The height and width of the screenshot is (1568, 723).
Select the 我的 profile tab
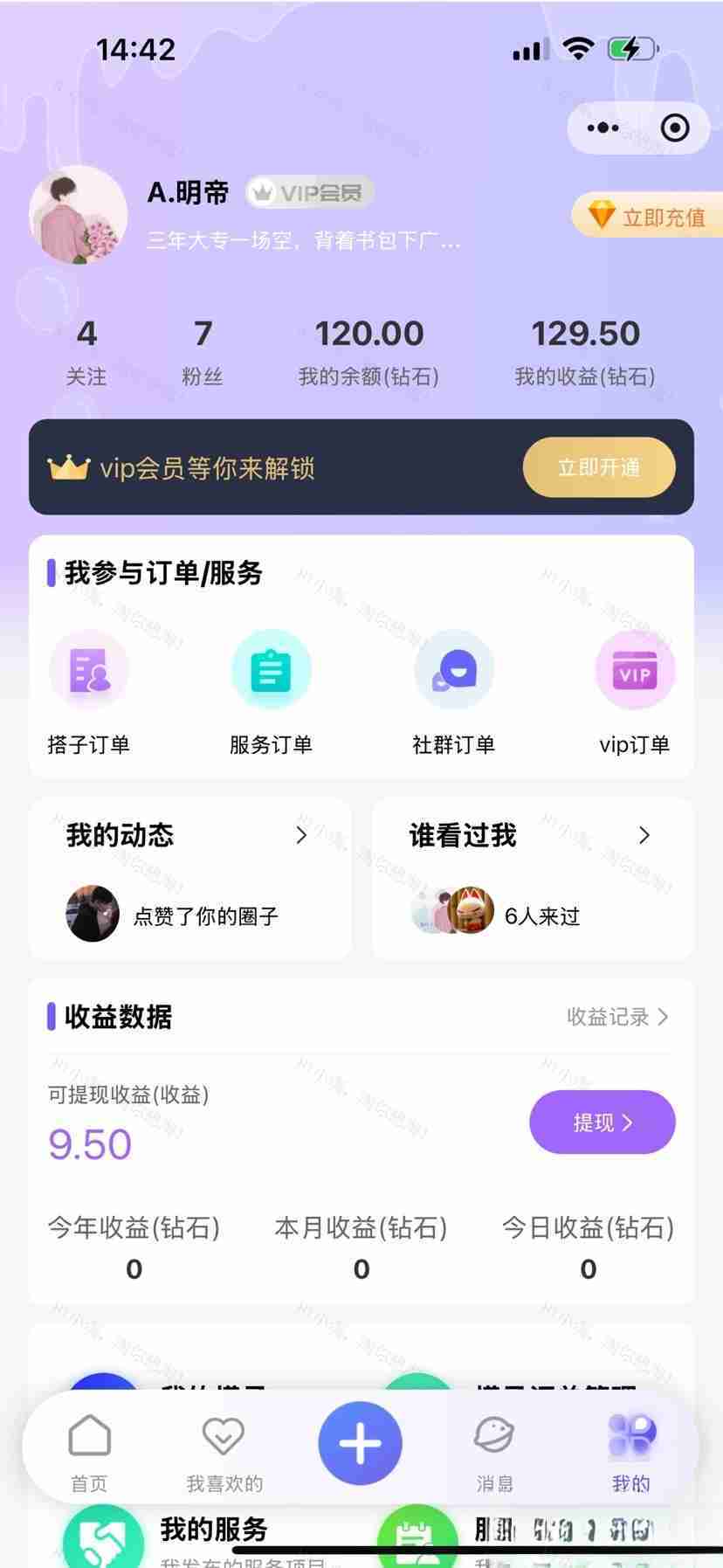coord(630,1452)
